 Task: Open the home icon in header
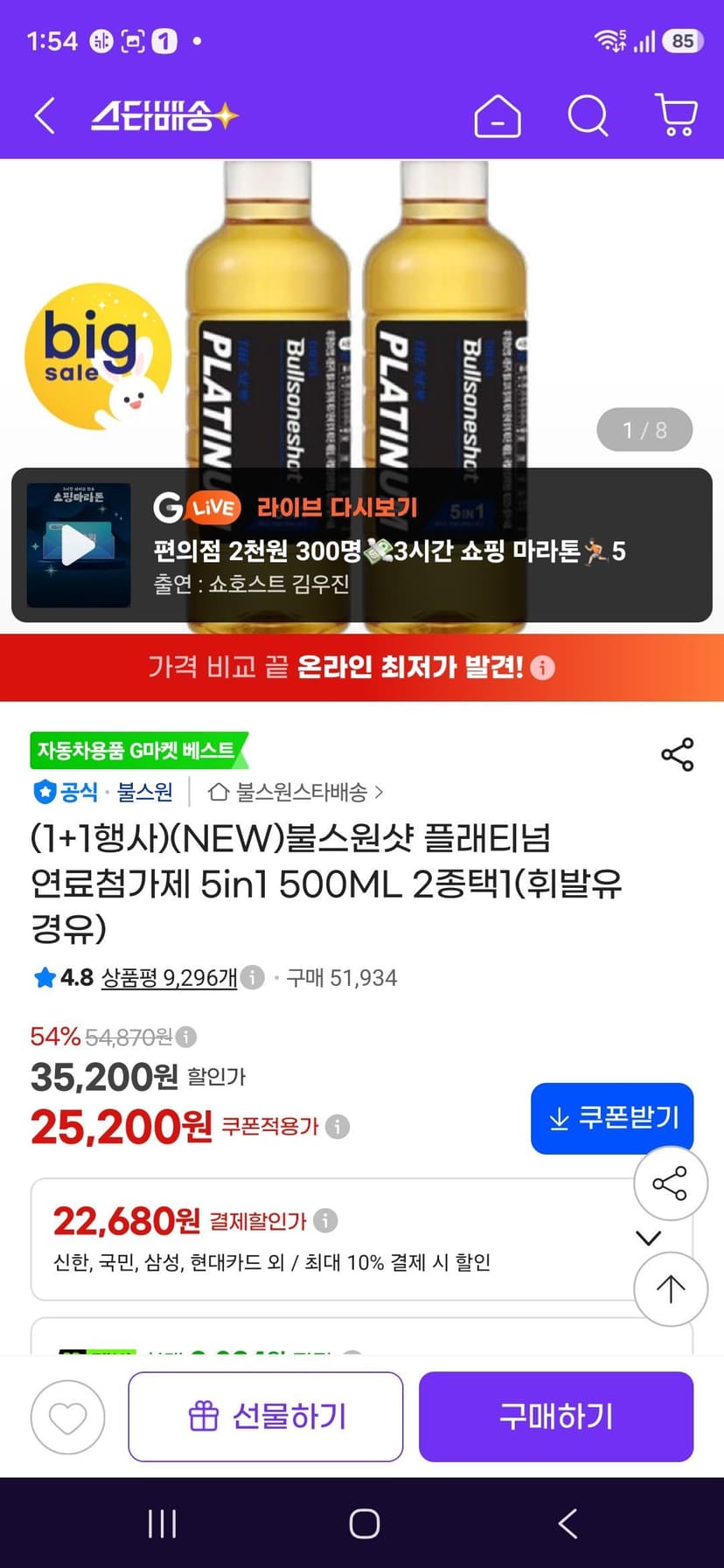pyautogui.click(x=498, y=115)
